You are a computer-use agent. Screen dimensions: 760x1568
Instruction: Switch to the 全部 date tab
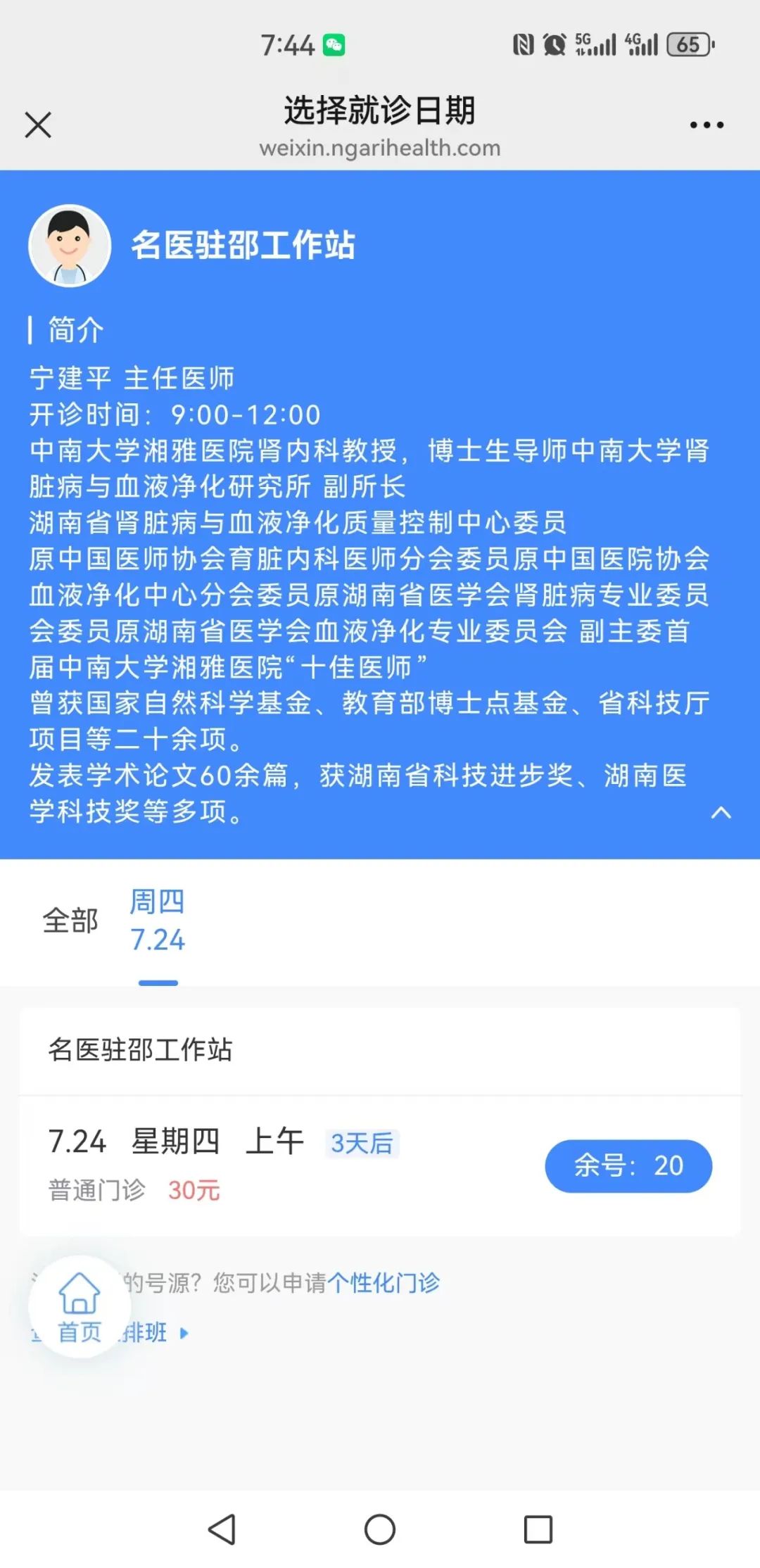point(70,921)
